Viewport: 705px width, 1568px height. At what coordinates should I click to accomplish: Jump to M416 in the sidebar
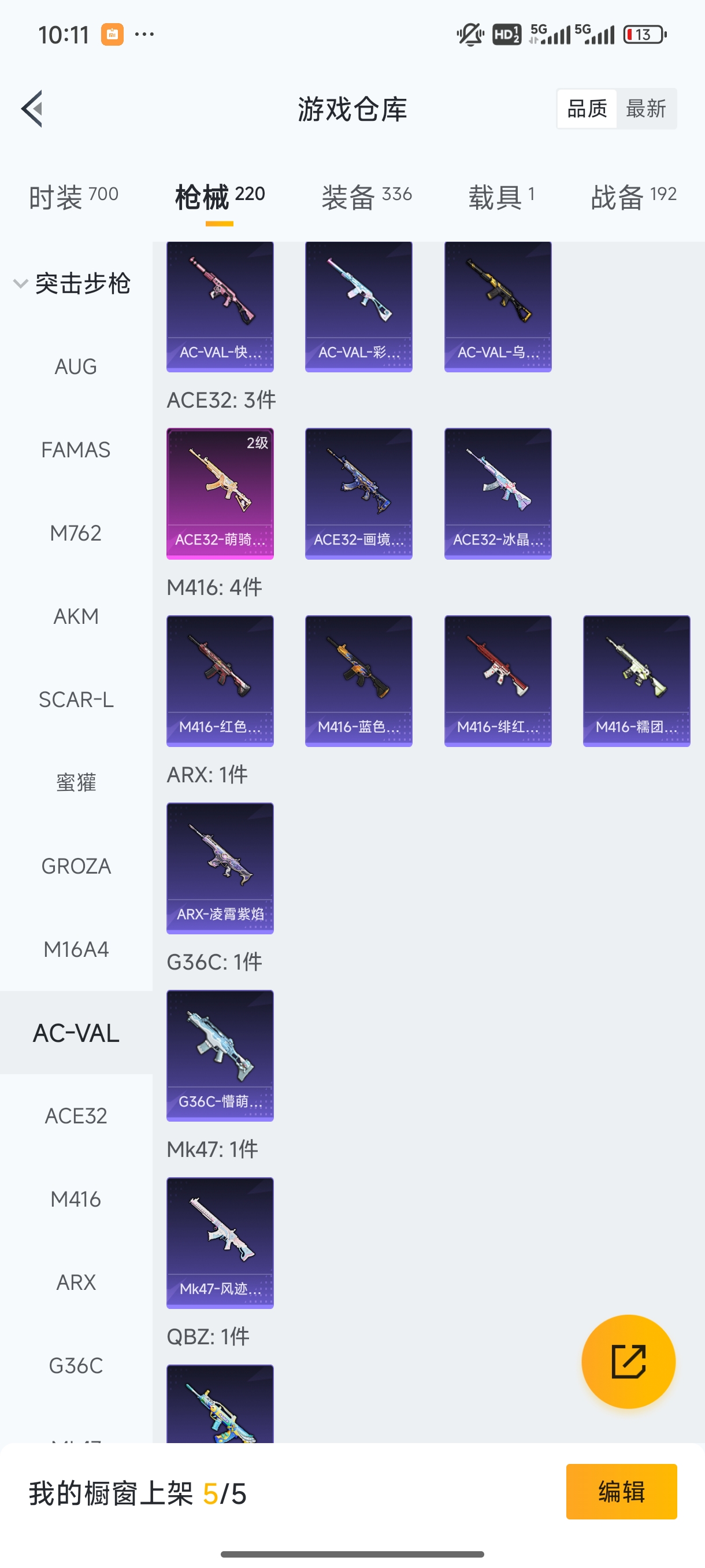pyautogui.click(x=76, y=1199)
